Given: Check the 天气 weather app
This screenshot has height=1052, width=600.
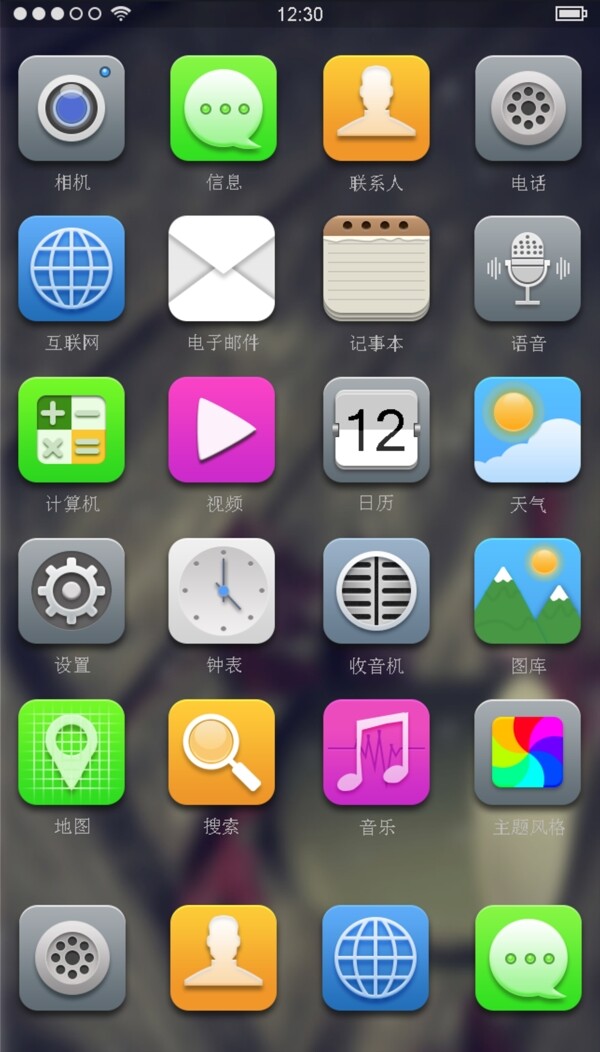Looking at the screenshot, I should [528, 430].
